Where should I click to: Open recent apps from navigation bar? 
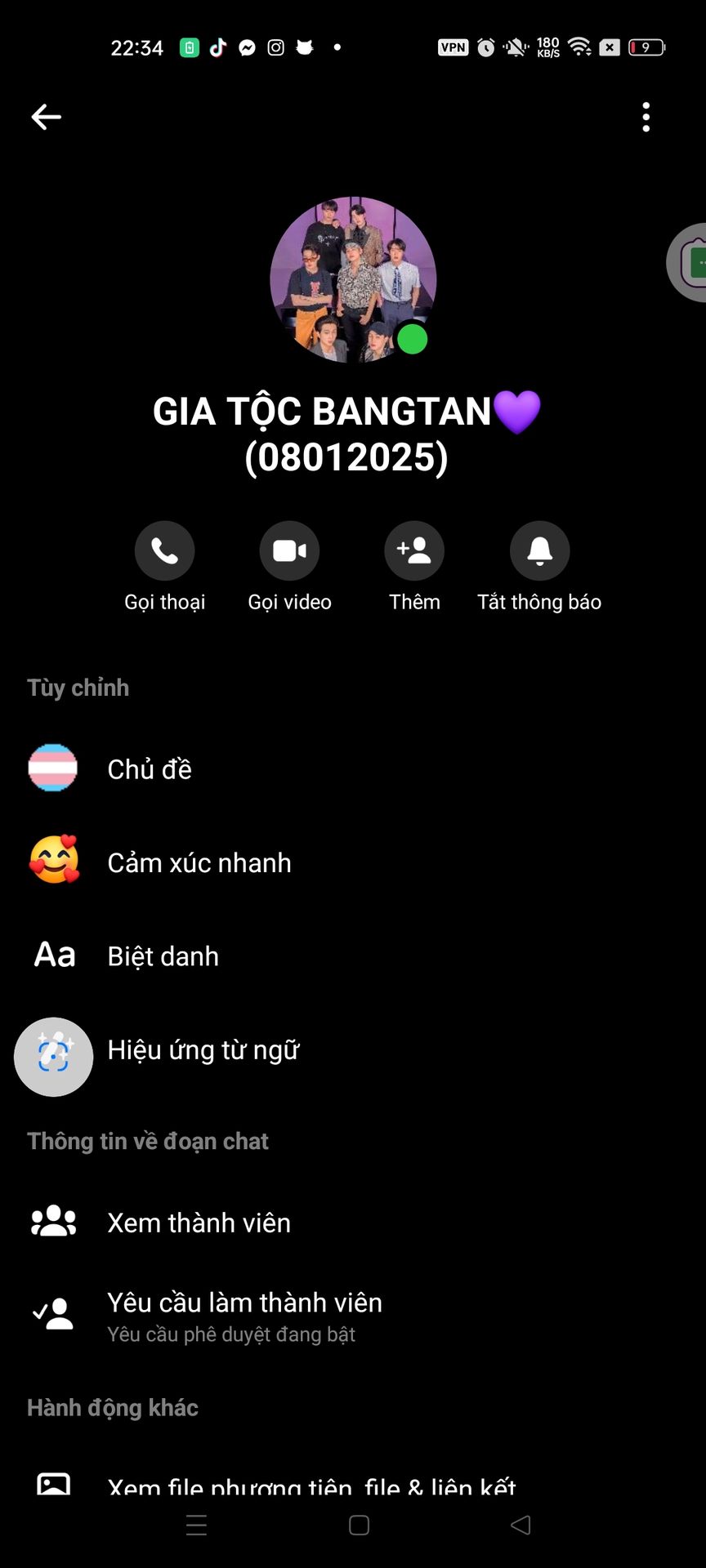(x=196, y=1525)
